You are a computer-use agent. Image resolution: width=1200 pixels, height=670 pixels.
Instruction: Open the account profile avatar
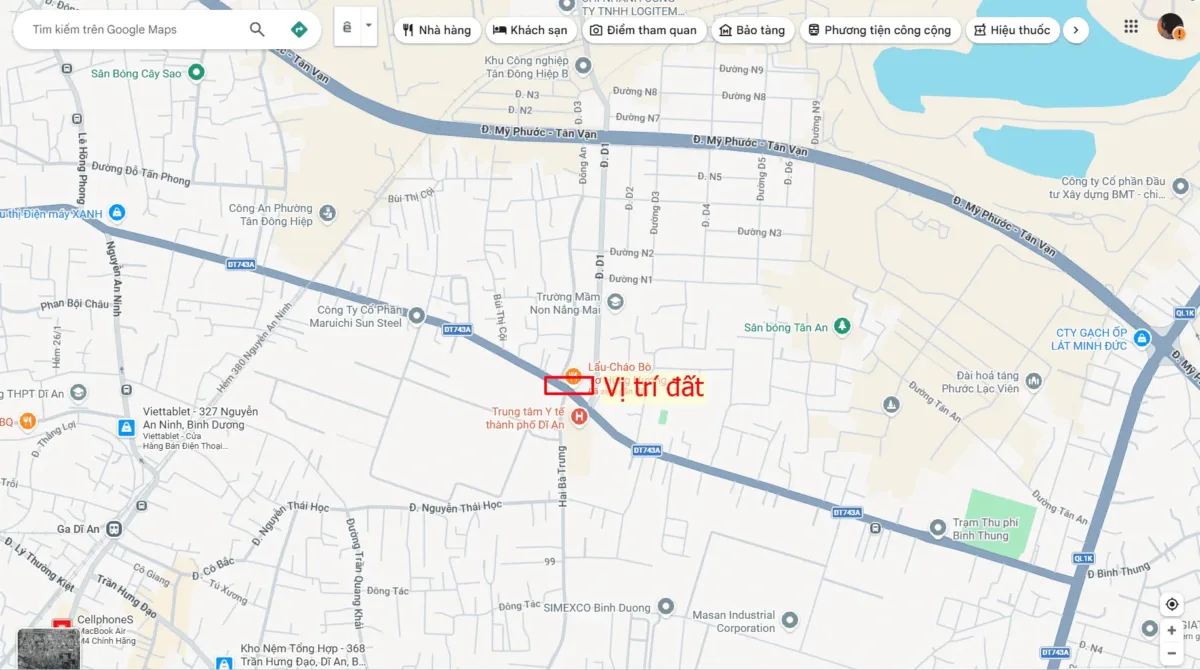[1170, 26]
